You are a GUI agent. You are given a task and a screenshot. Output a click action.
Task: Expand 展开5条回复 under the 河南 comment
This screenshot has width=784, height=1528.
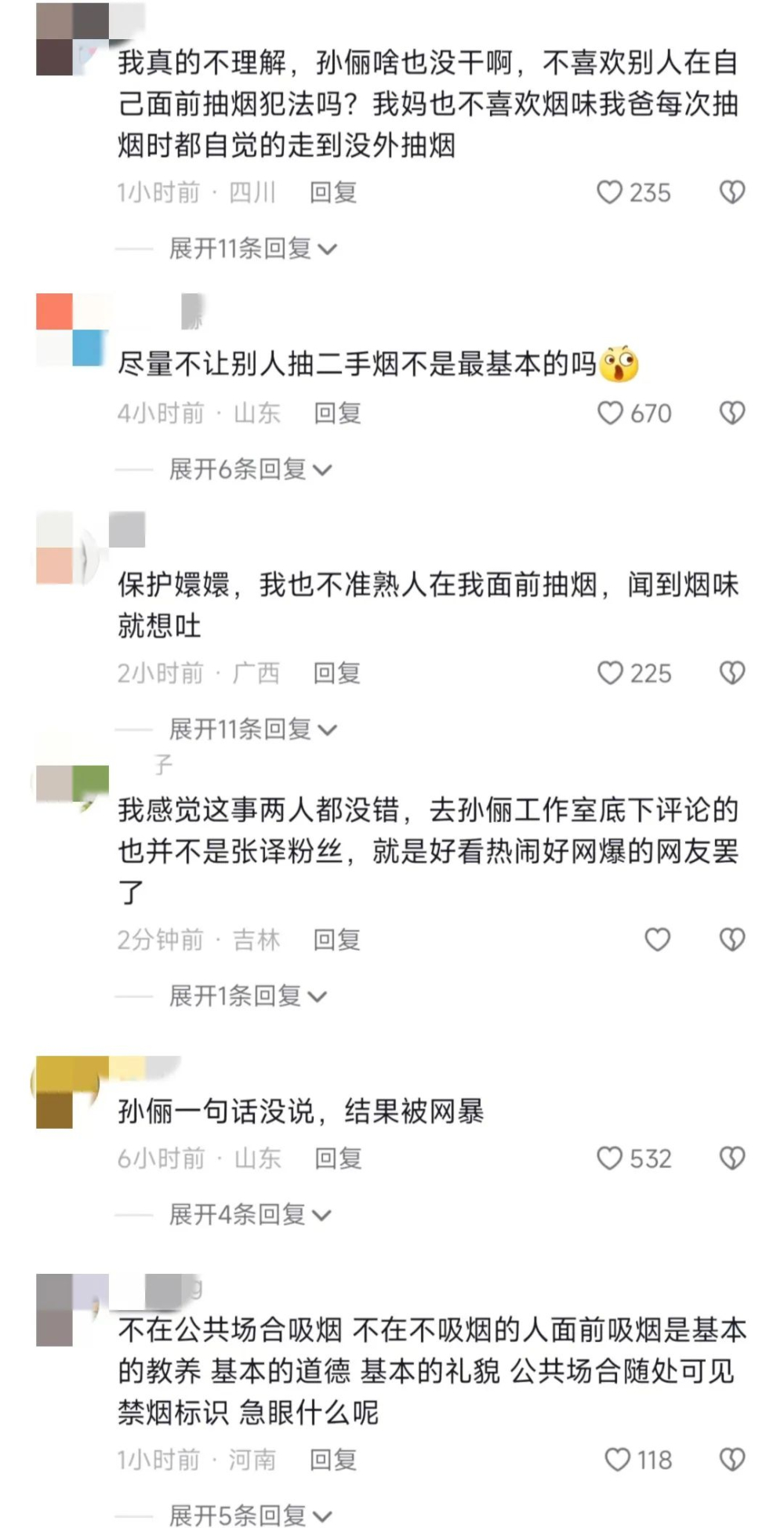pyautogui.click(x=249, y=1515)
